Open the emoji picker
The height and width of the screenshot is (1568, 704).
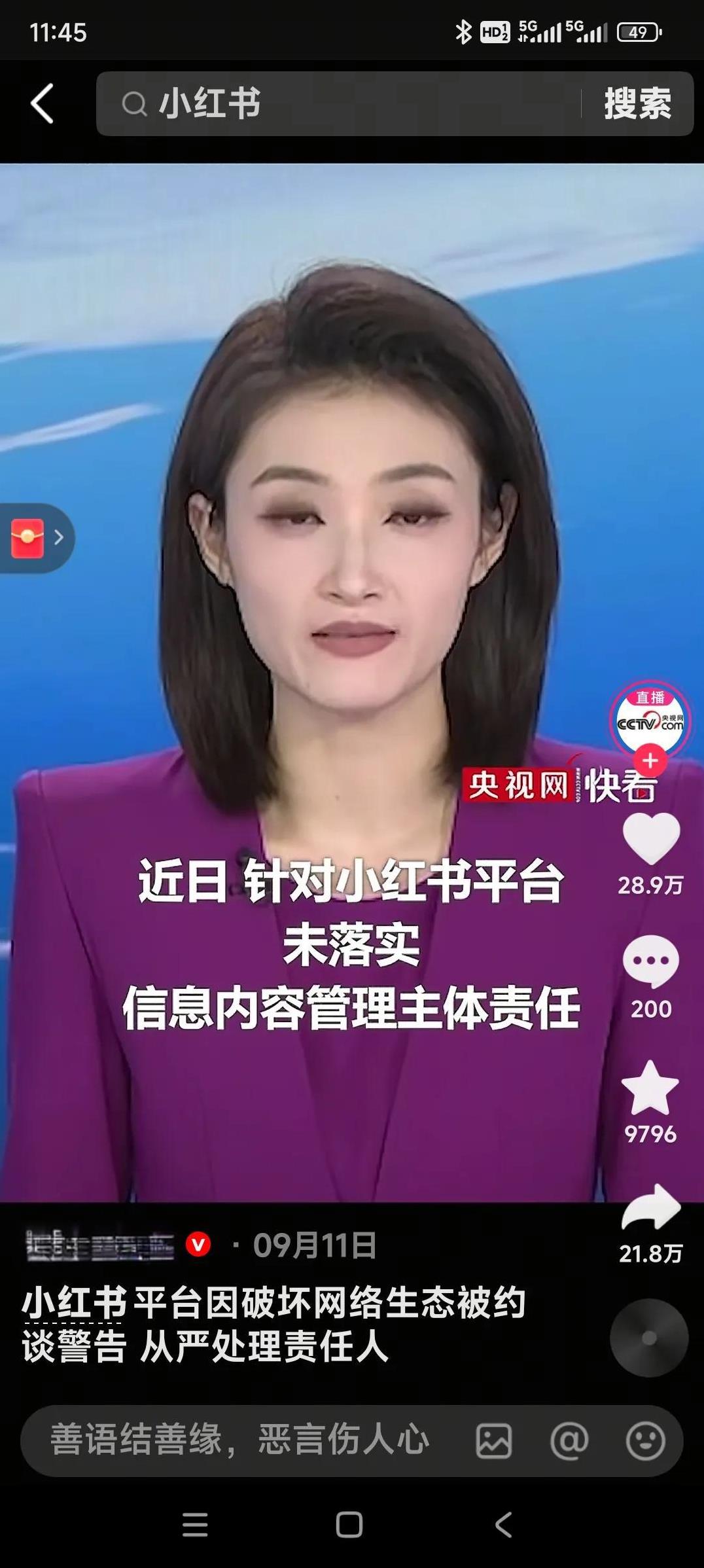645,1440
